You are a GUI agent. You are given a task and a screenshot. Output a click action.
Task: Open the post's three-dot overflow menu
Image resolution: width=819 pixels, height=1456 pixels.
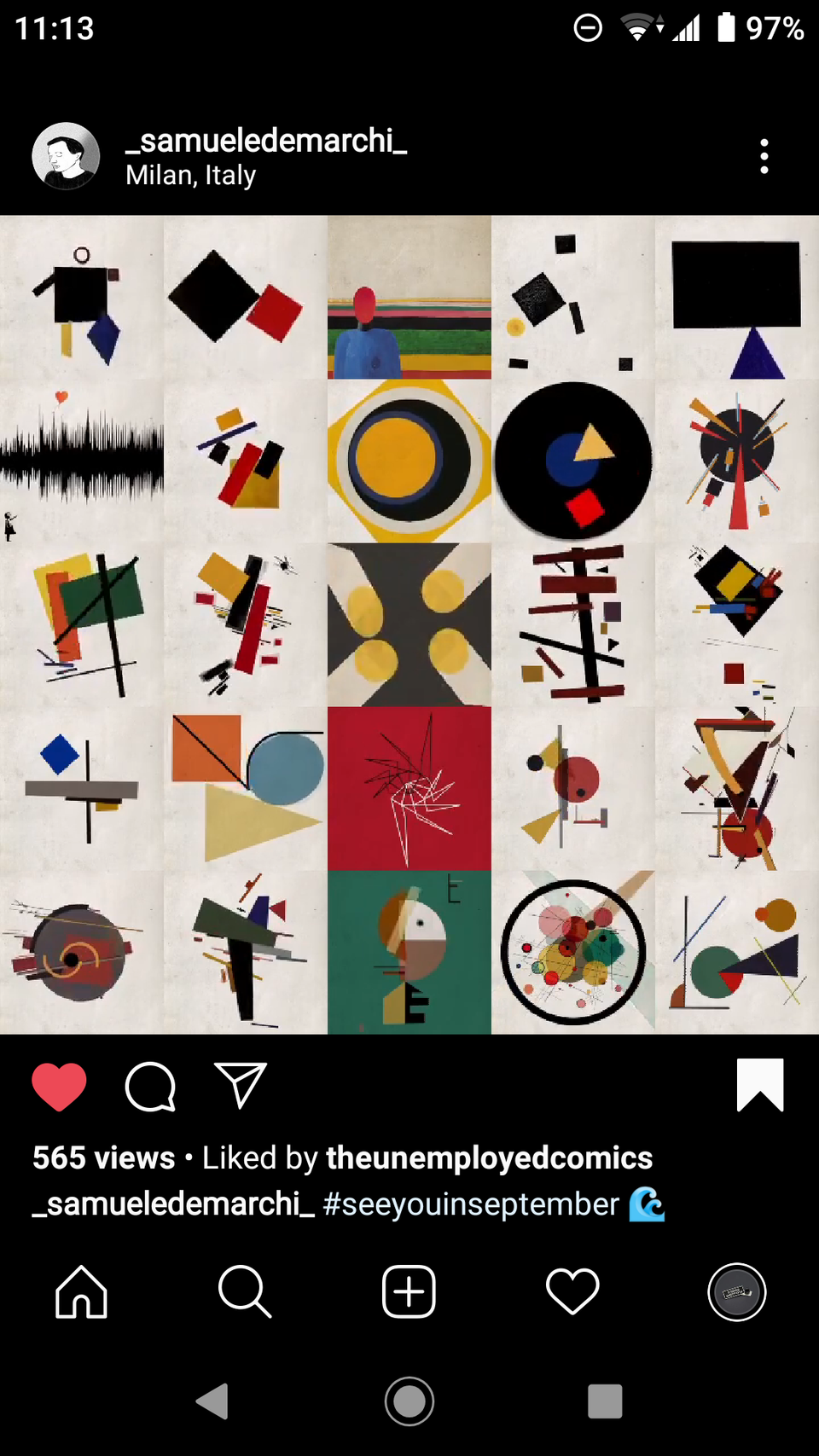(x=764, y=157)
